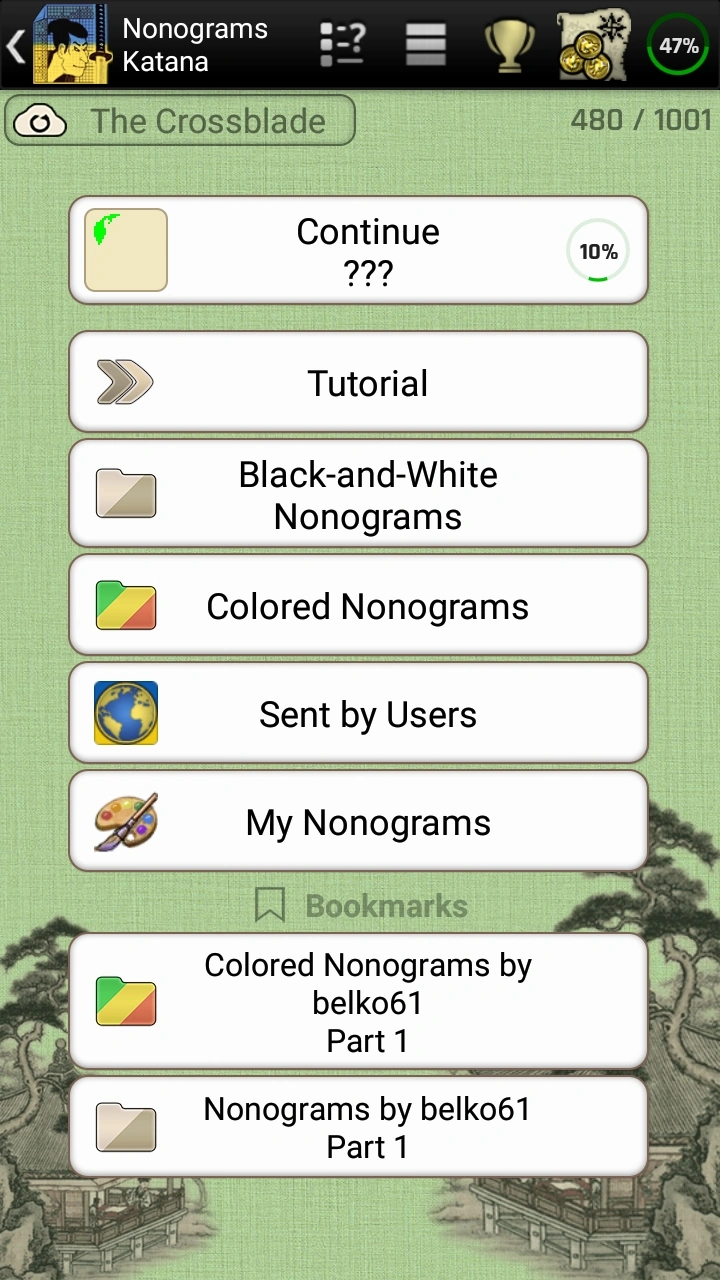
Task: Open Colored Nonograms folder
Action: tap(358, 607)
